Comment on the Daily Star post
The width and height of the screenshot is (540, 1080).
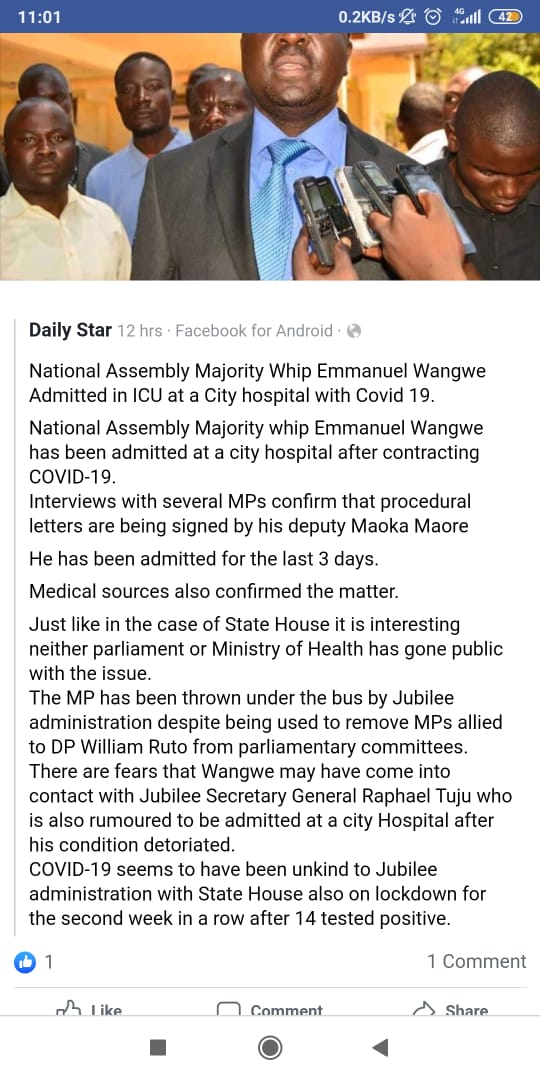269,1008
